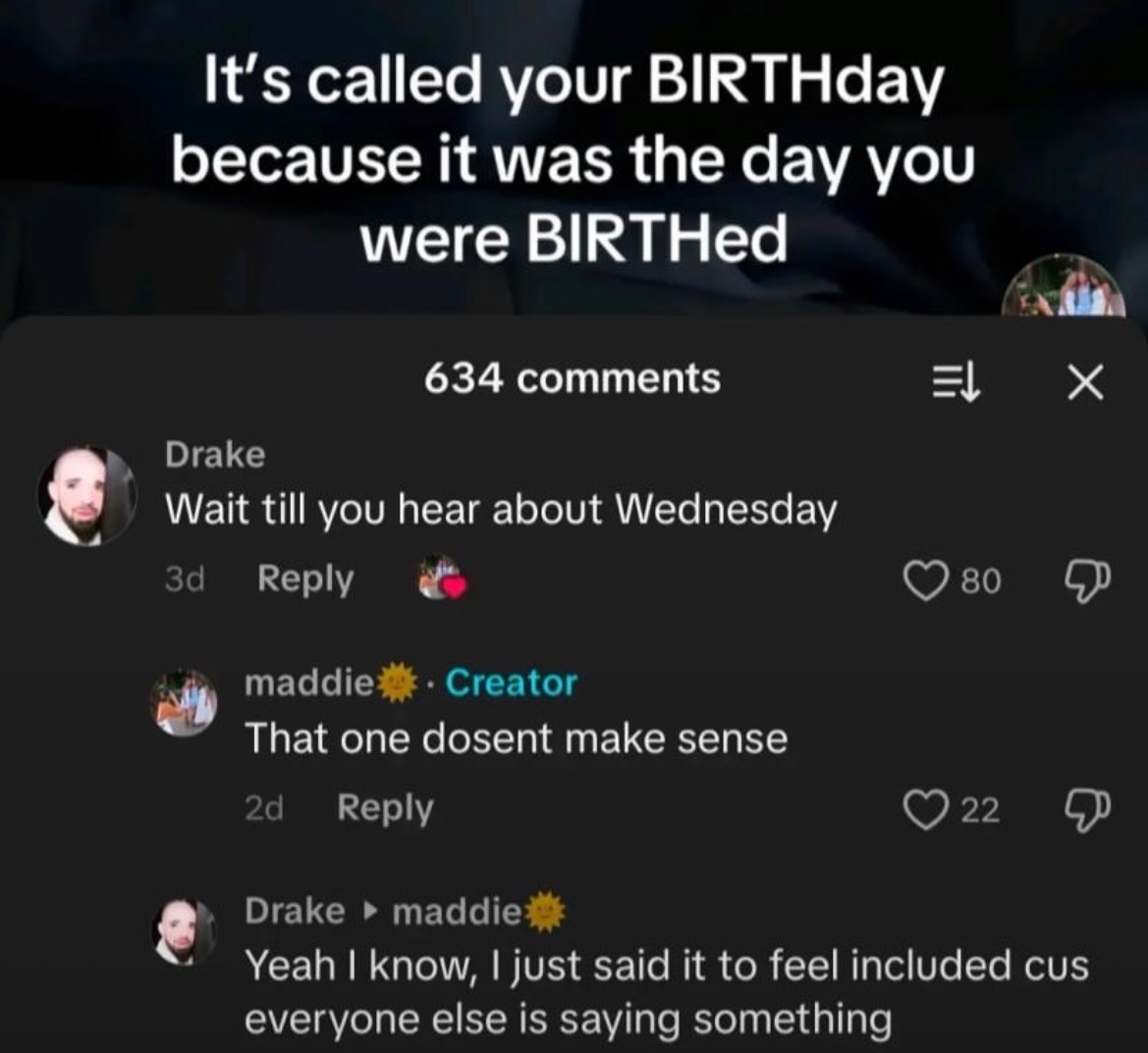Viewport: 1148px width, 1053px height.
Task: Reply to maddie's creator comment
Action: 384,807
